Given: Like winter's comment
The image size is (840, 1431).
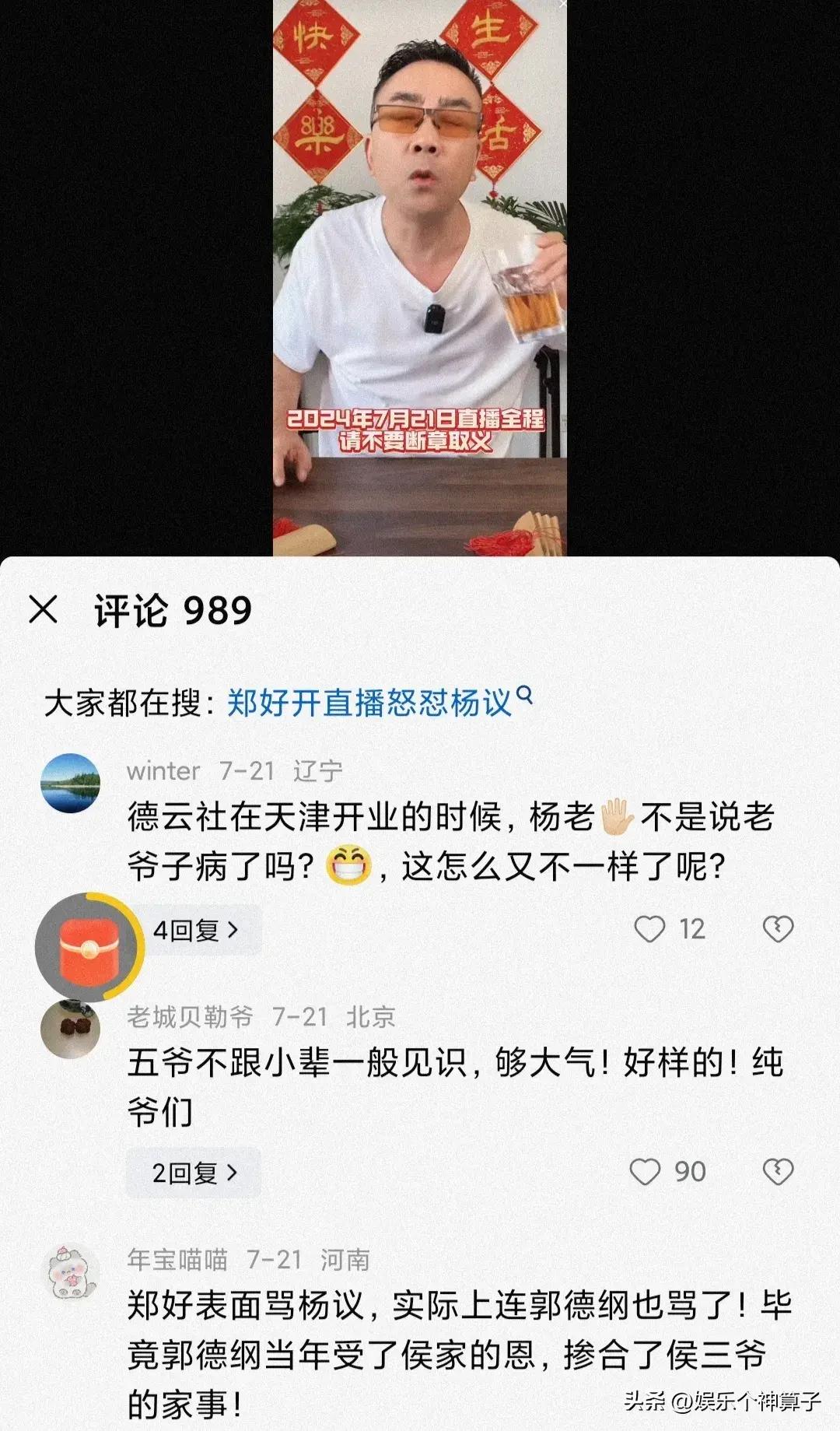Looking at the screenshot, I should 650,929.
